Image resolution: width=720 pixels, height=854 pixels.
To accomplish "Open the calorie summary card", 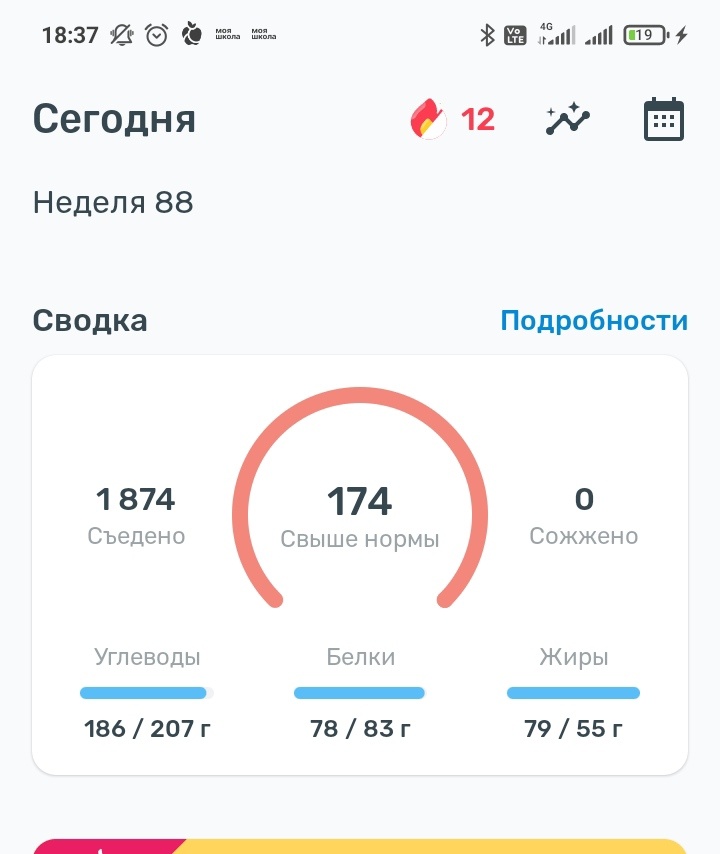I will tap(360, 565).
